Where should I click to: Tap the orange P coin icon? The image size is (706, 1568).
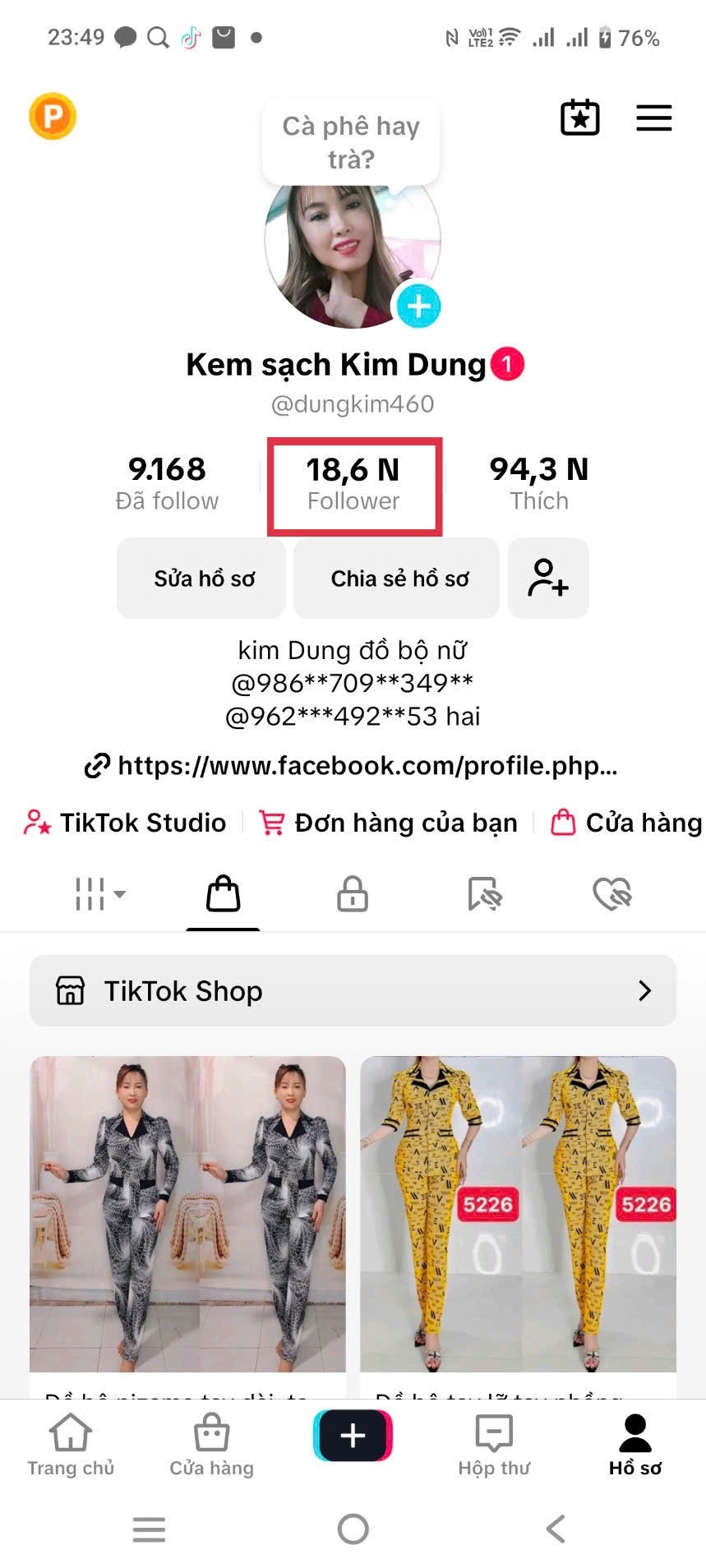coord(53,116)
